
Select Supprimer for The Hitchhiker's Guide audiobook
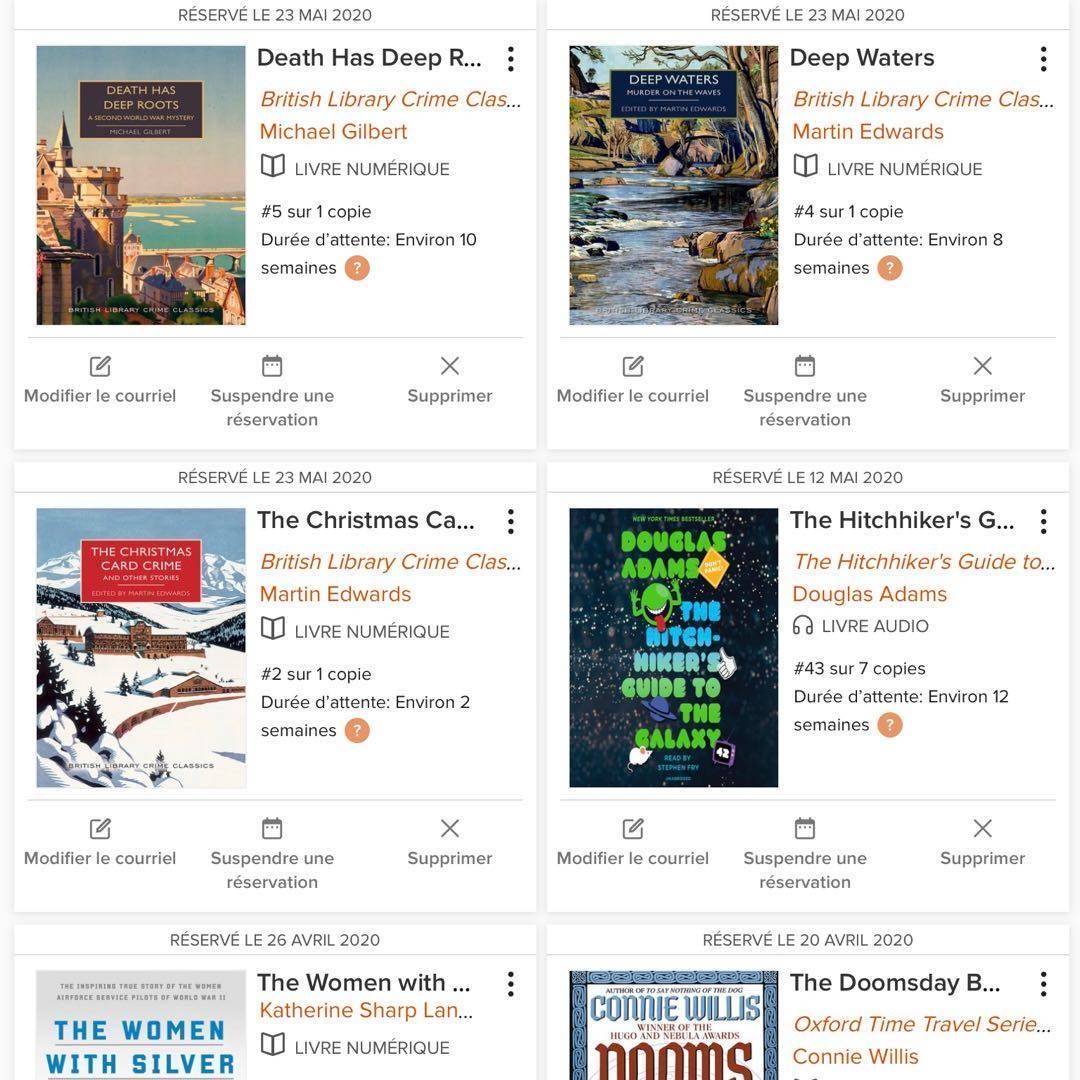tap(983, 844)
